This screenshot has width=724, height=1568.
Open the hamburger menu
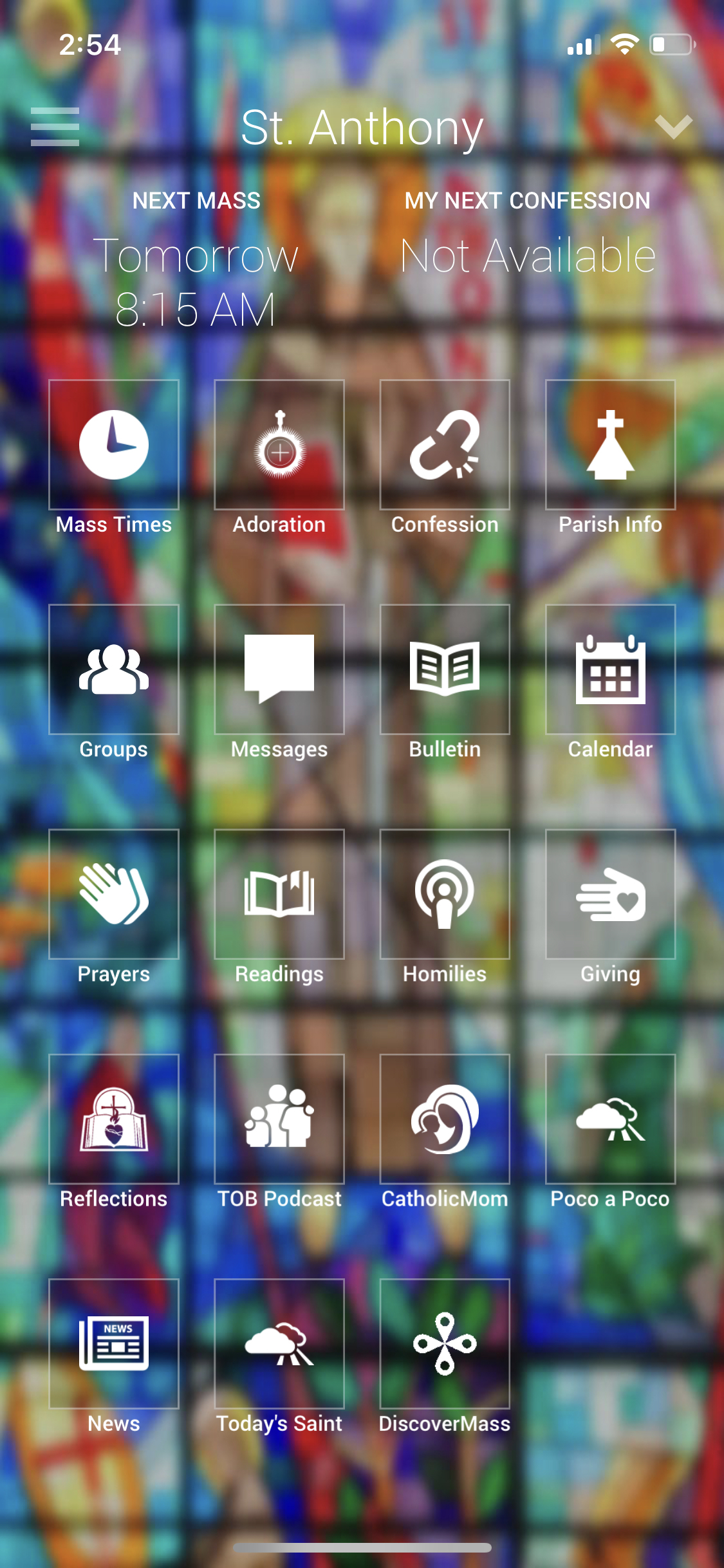(x=55, y=127)
